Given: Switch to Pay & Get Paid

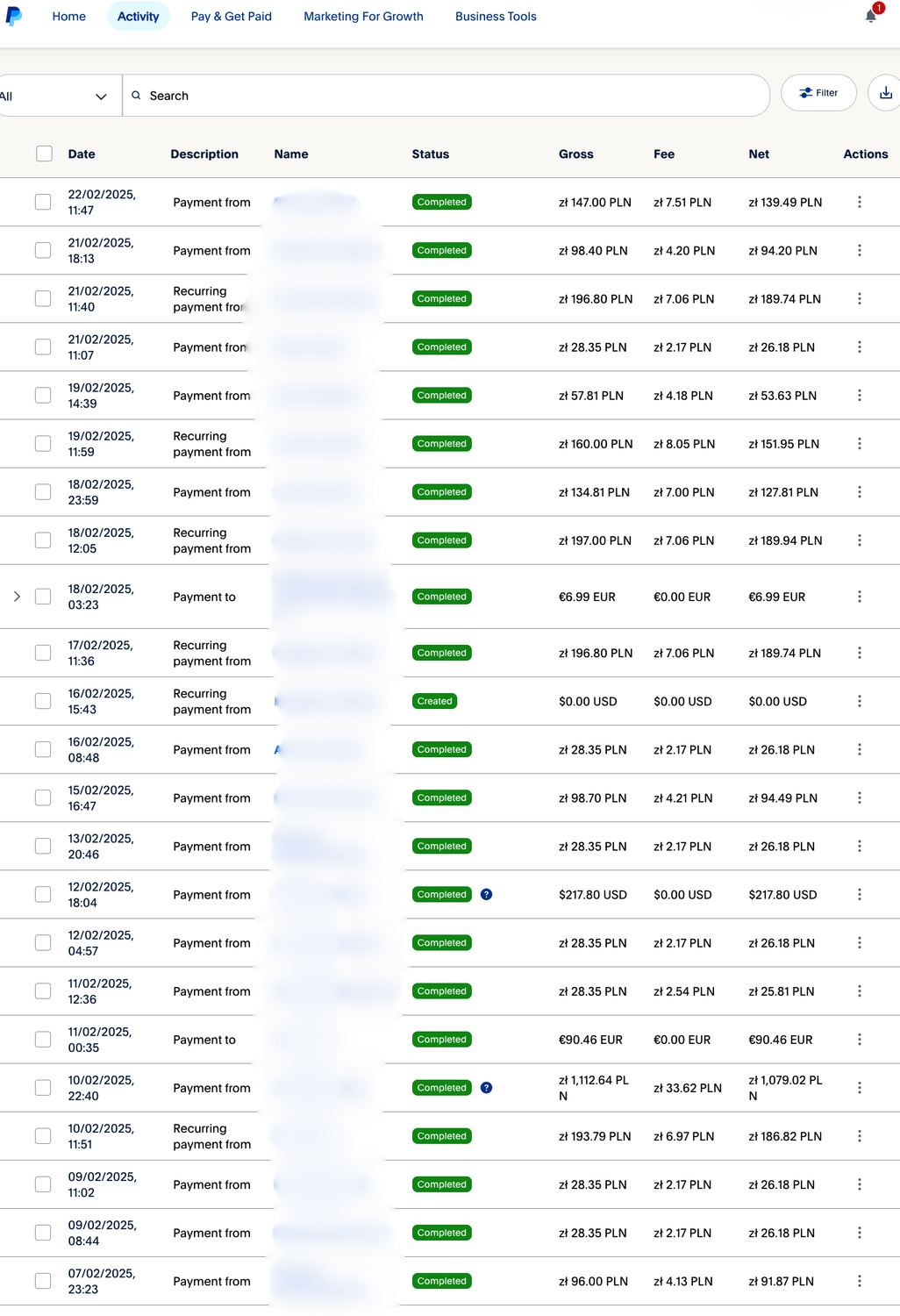Looking at the screenshot, I should 231,16.
